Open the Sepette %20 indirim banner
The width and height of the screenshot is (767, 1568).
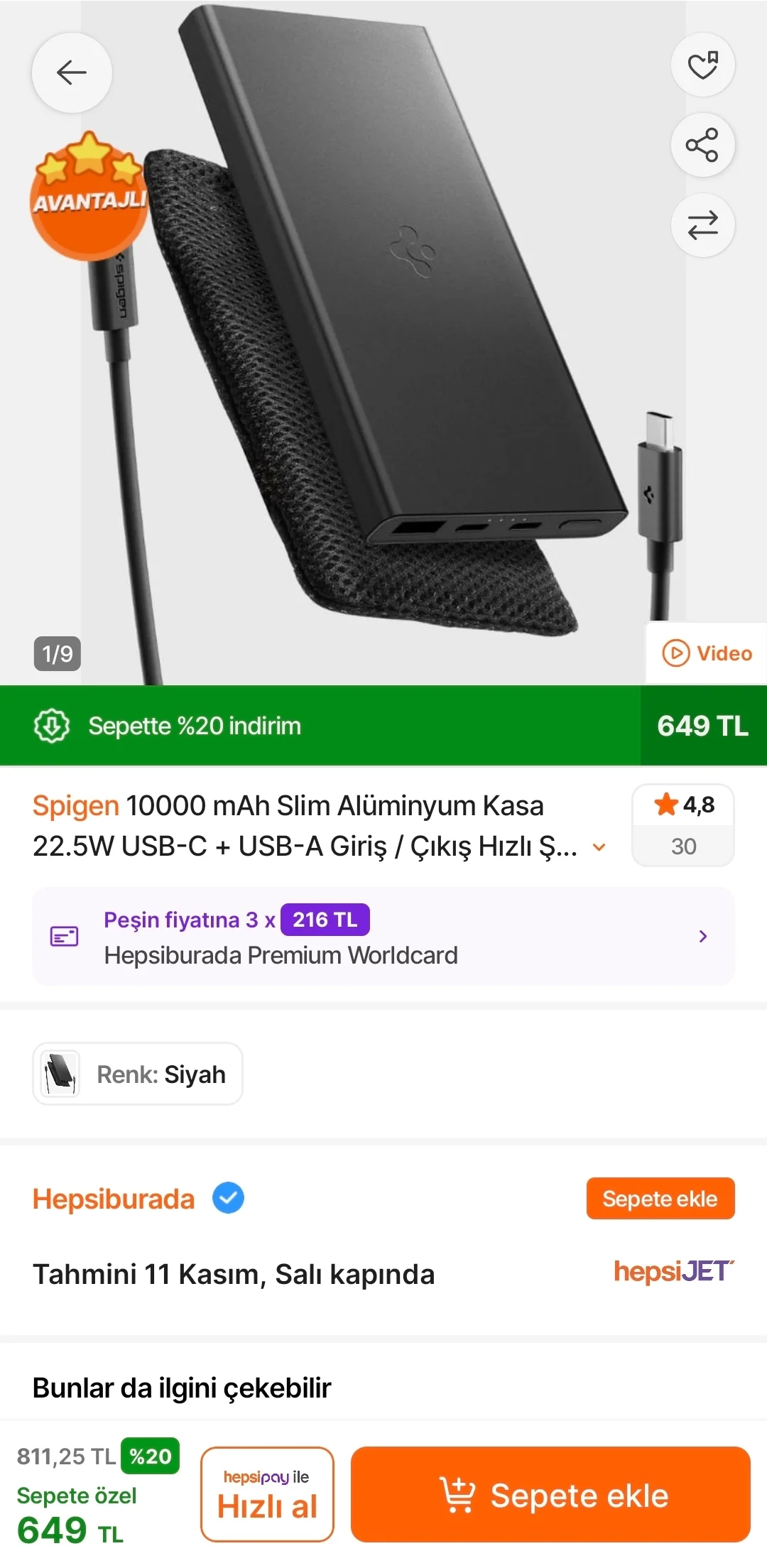point(320,726)
